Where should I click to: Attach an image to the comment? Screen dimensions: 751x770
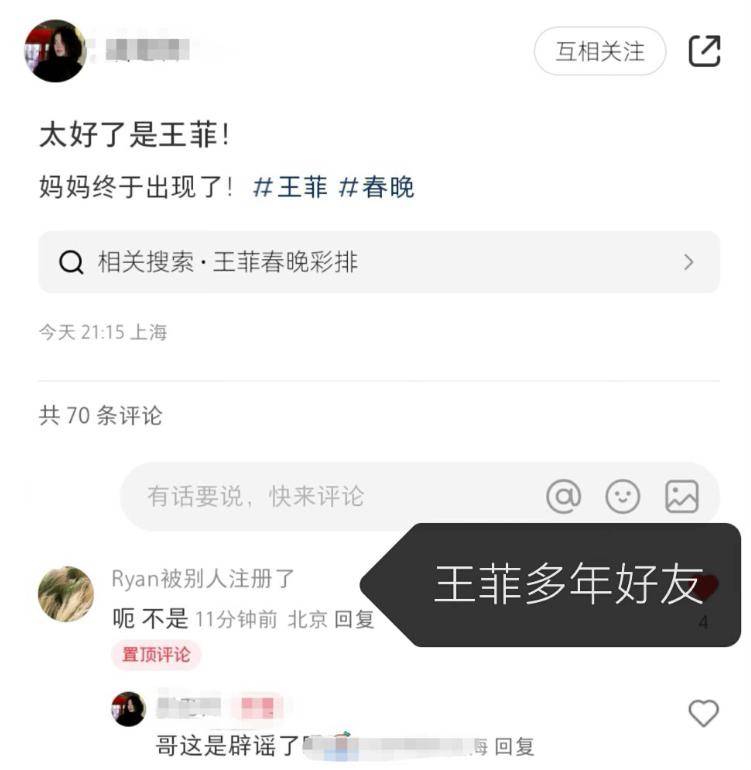coord(682,496)
